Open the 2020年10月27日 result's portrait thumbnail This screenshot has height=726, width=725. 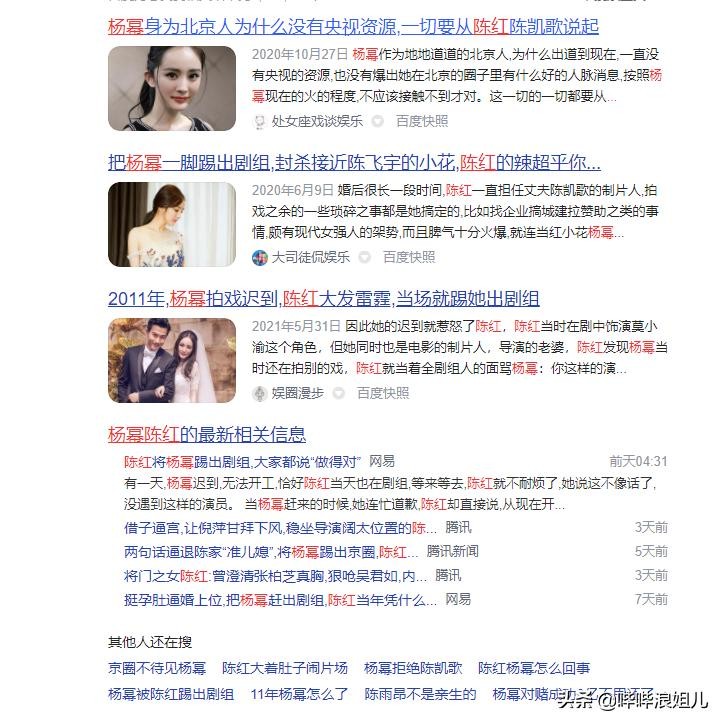172,87
